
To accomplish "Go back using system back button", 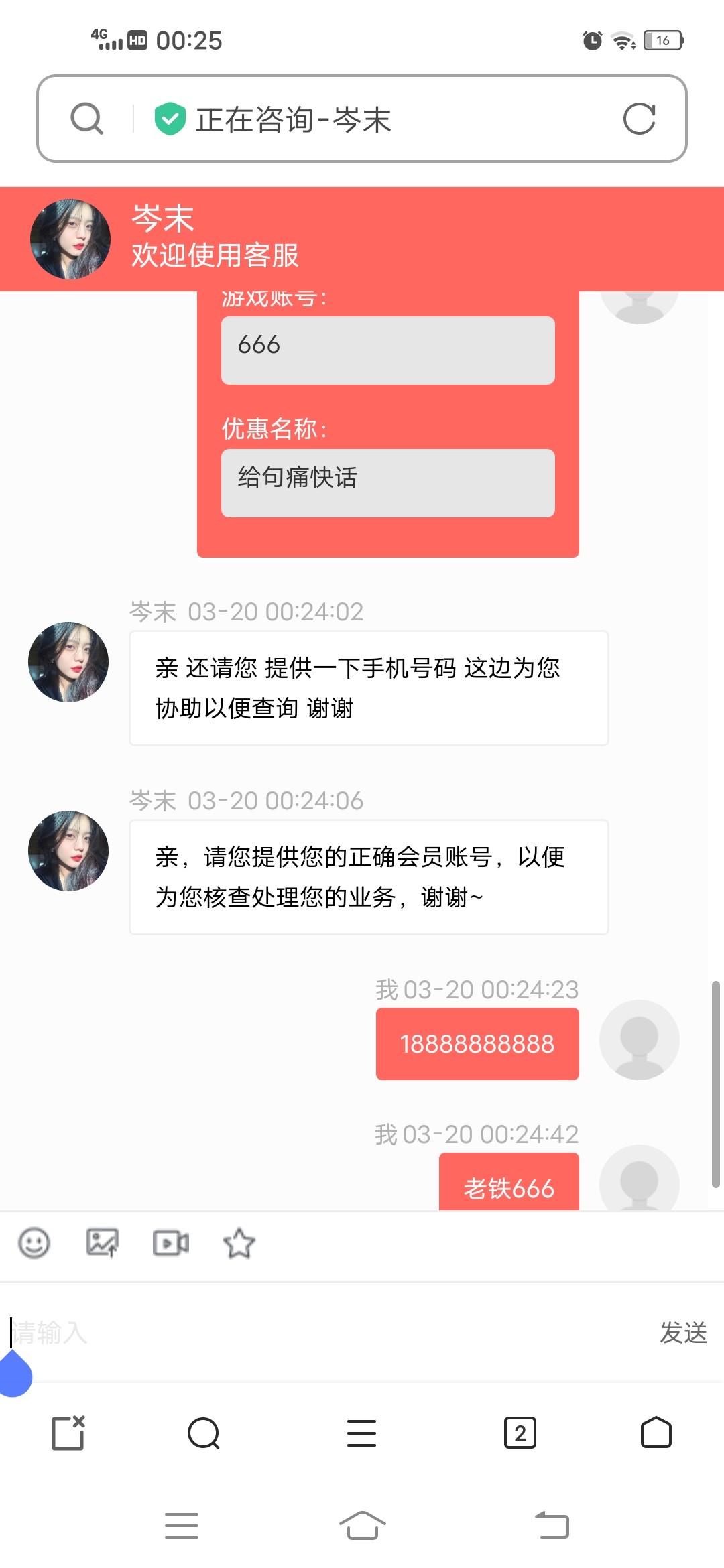I will 552,1525.
